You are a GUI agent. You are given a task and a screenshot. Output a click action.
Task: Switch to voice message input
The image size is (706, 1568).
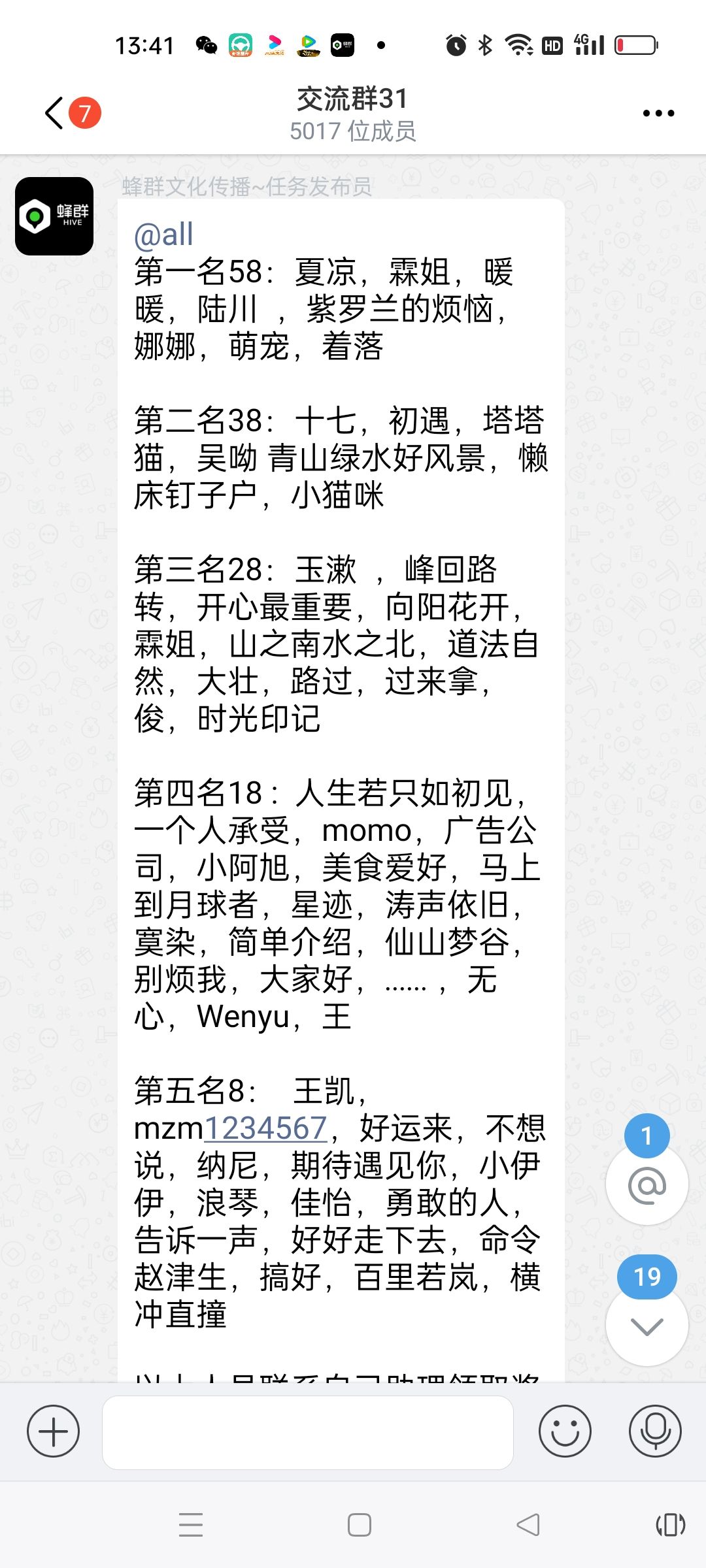coord(655,1431)
